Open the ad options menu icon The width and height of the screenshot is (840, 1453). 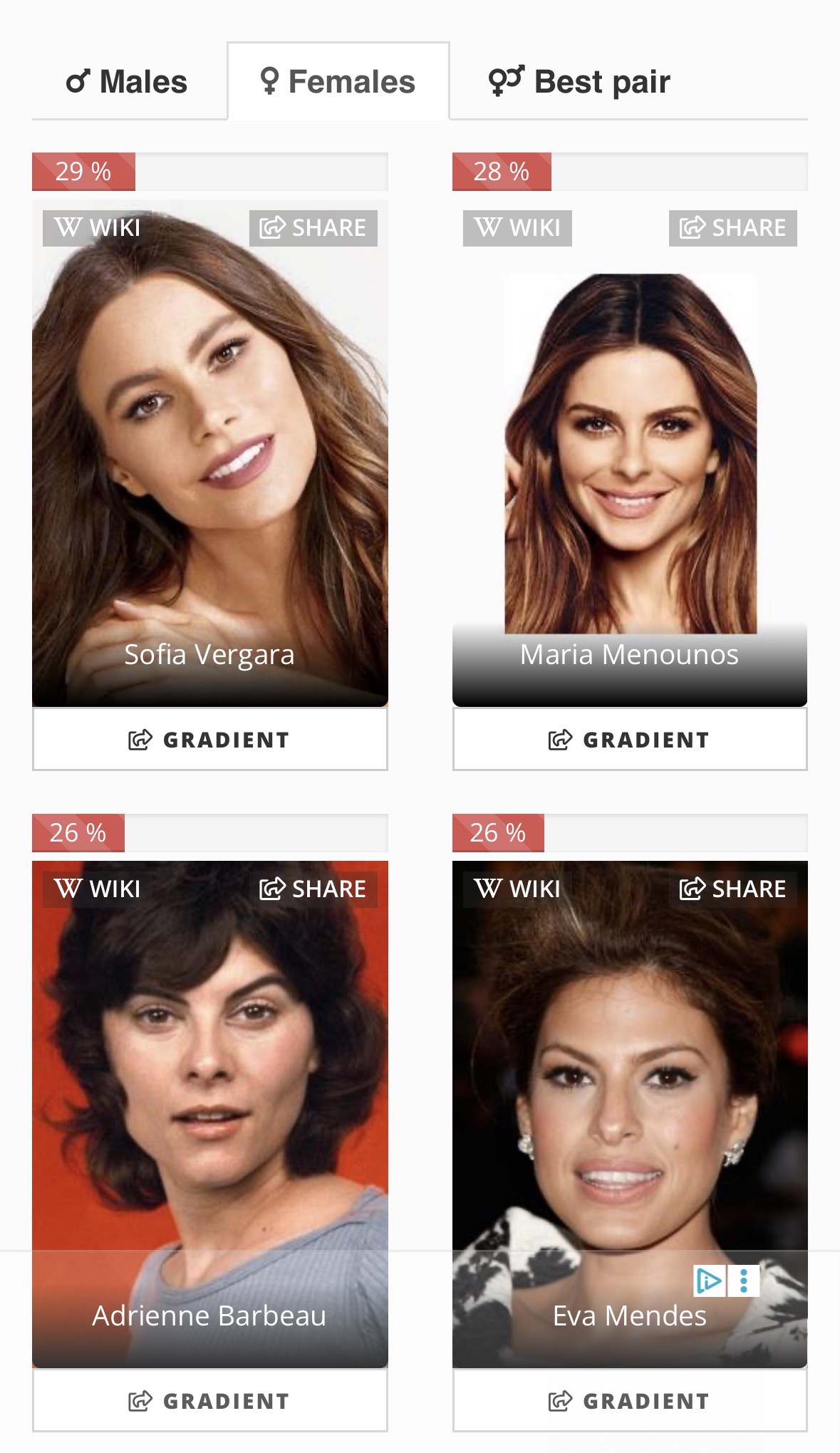point(744,1281)
